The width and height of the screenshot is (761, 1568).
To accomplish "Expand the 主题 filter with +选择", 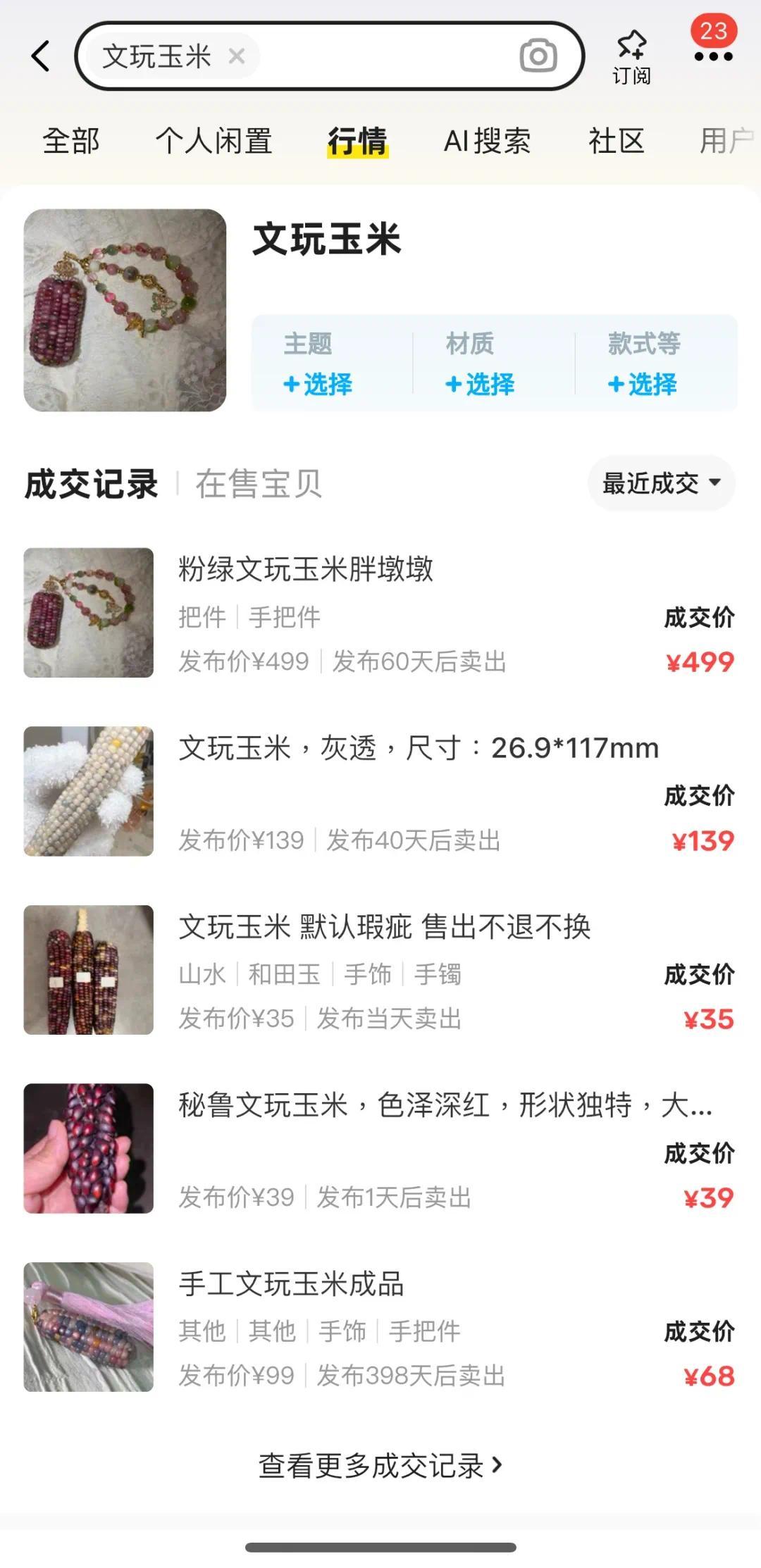I will [x=318, y=385].
